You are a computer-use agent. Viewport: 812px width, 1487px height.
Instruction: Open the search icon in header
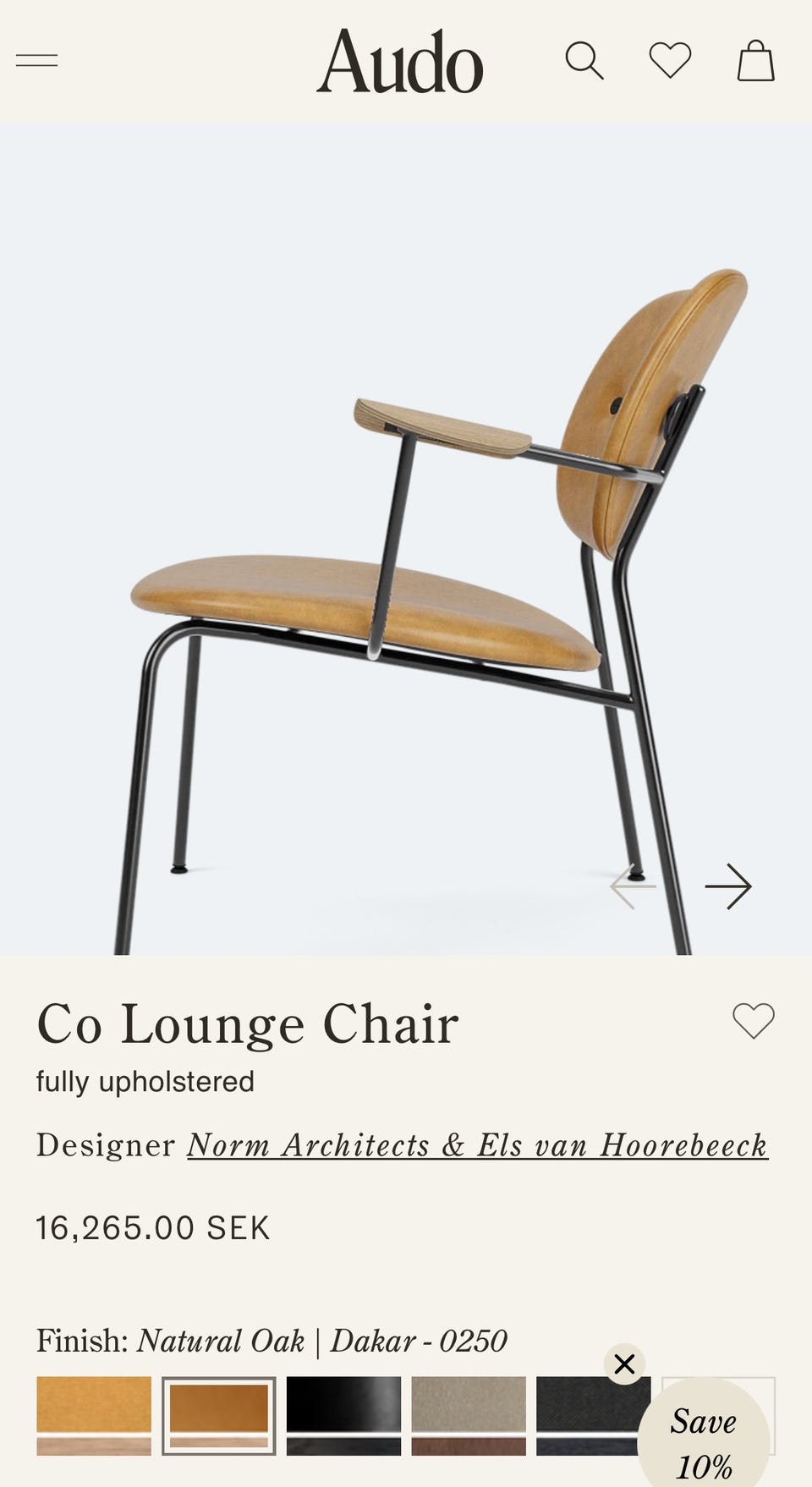584,61
